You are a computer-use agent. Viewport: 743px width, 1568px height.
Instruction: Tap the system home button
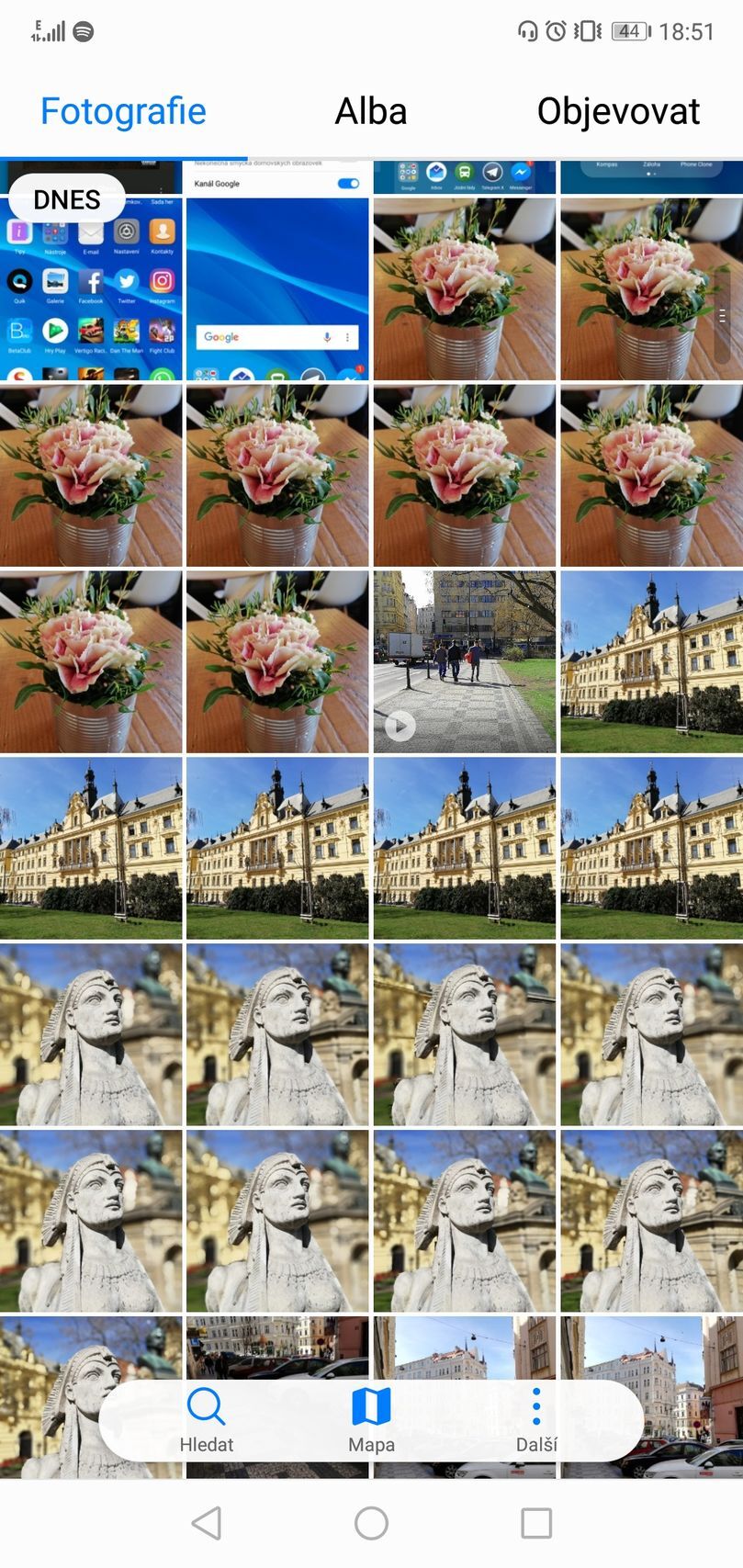[x=371, y=1522]
